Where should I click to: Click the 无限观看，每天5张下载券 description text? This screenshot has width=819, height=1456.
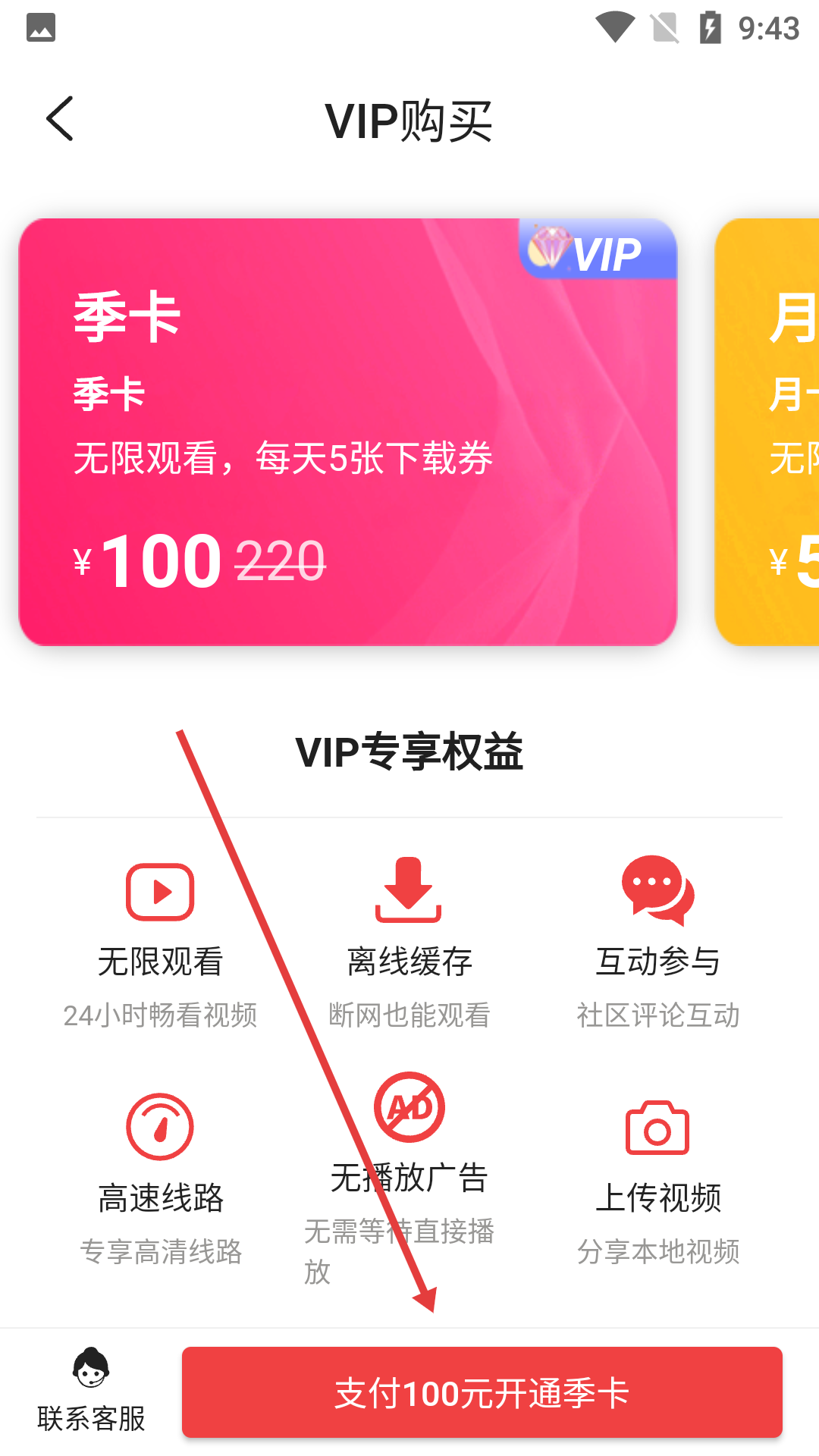pyautogui.click(x=284, y=458)
